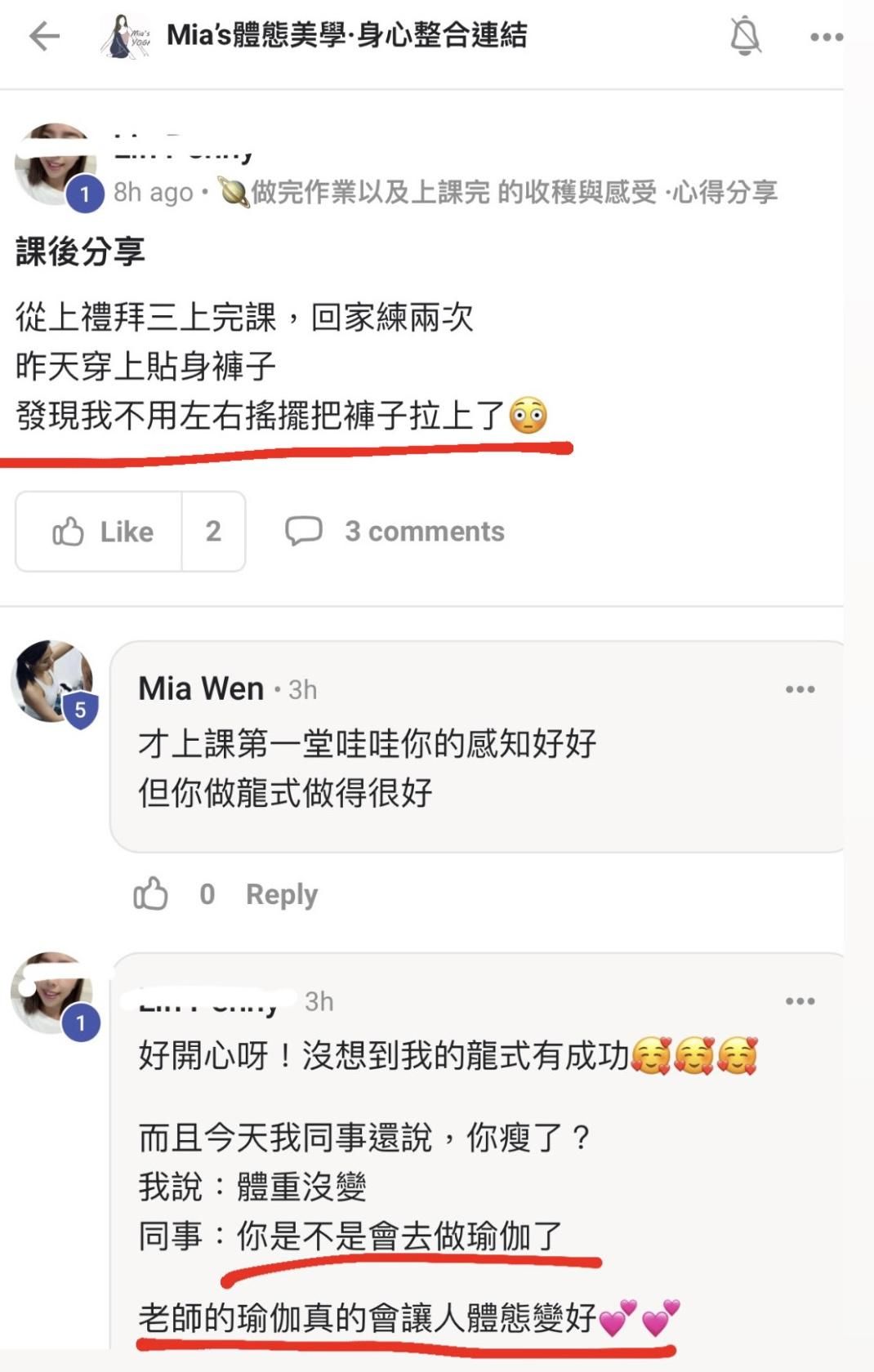The image size is (874, 1372).
Task: Open the 3 comments on the post
Action: [395, 532]
